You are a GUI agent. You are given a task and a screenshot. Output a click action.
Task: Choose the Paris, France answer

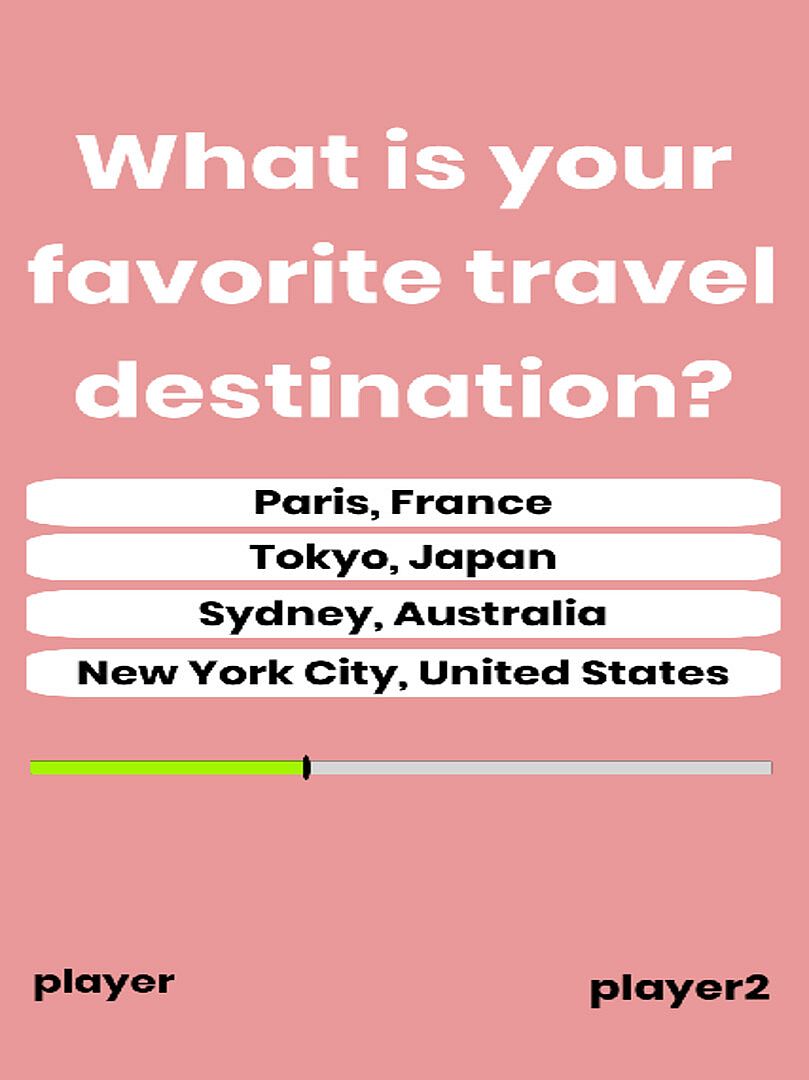[403, 502]
